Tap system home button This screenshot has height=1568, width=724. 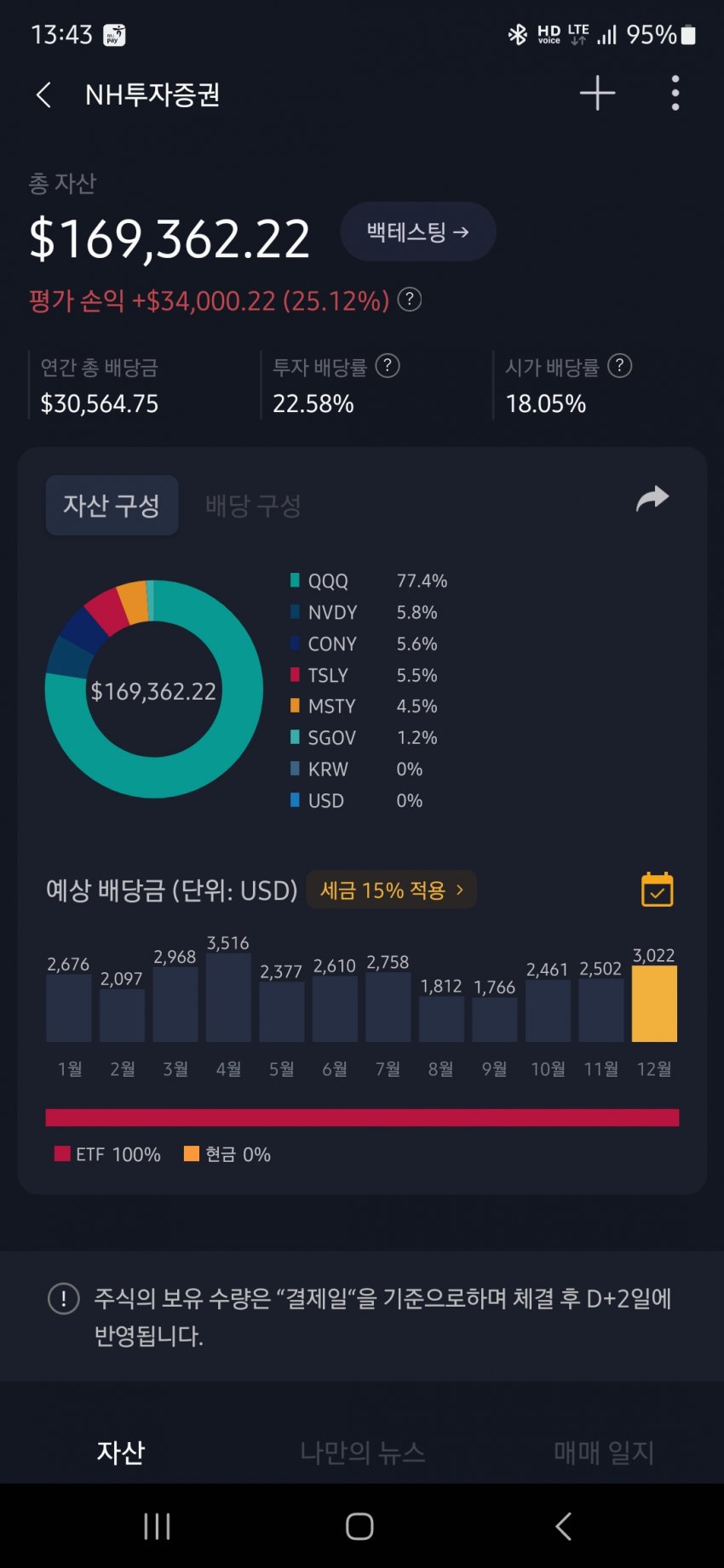click(x=359, y=1526)
